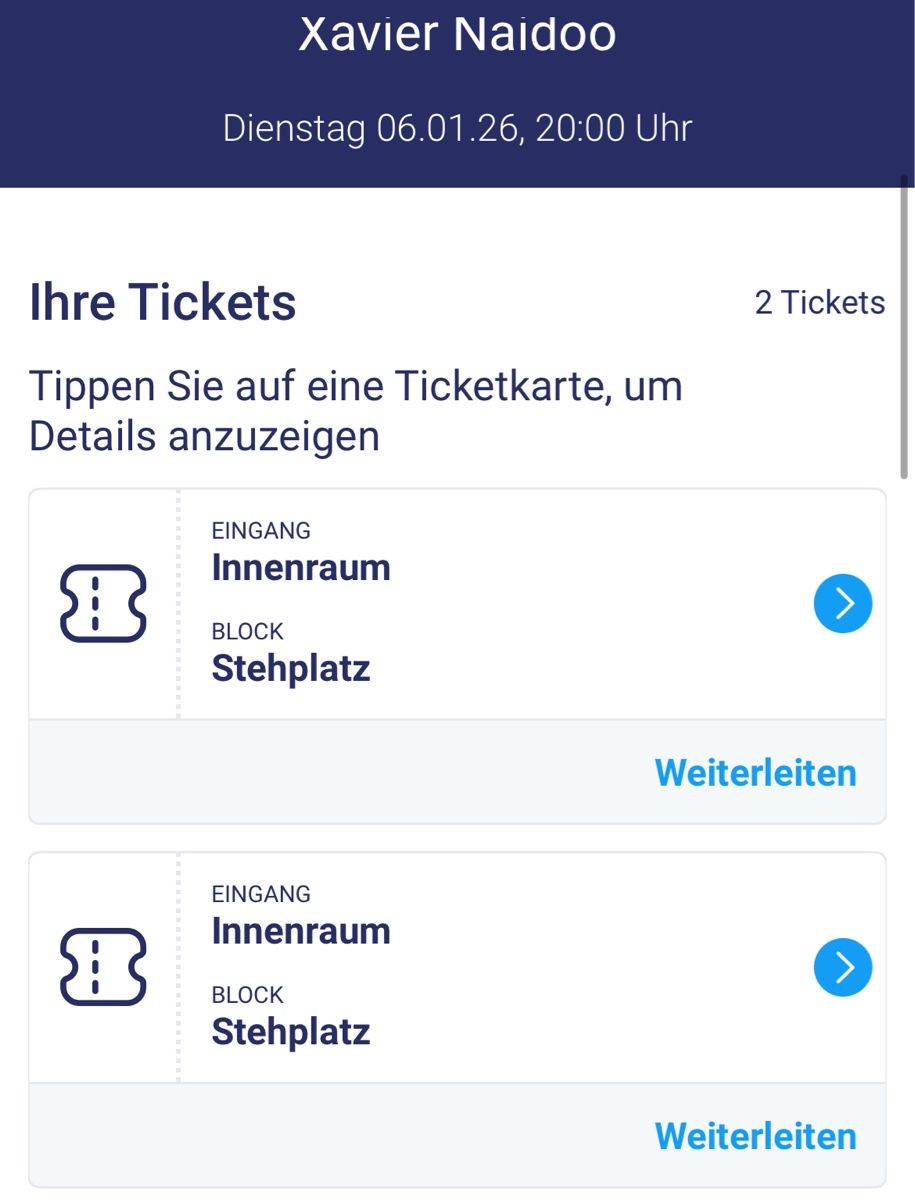
Task: Tap the first ticket card to show details
Action: [450, 600]
